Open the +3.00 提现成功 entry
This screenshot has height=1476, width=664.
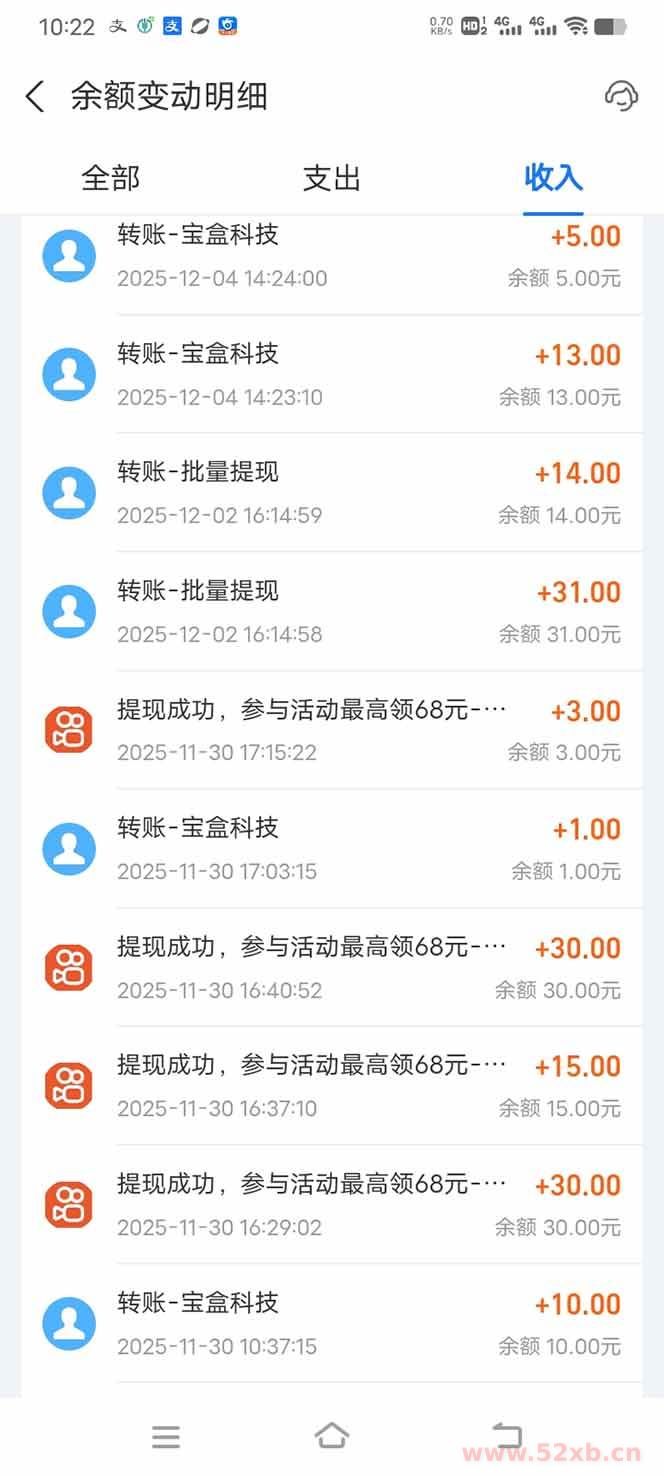pyautogui.click(x=332, y=730)
